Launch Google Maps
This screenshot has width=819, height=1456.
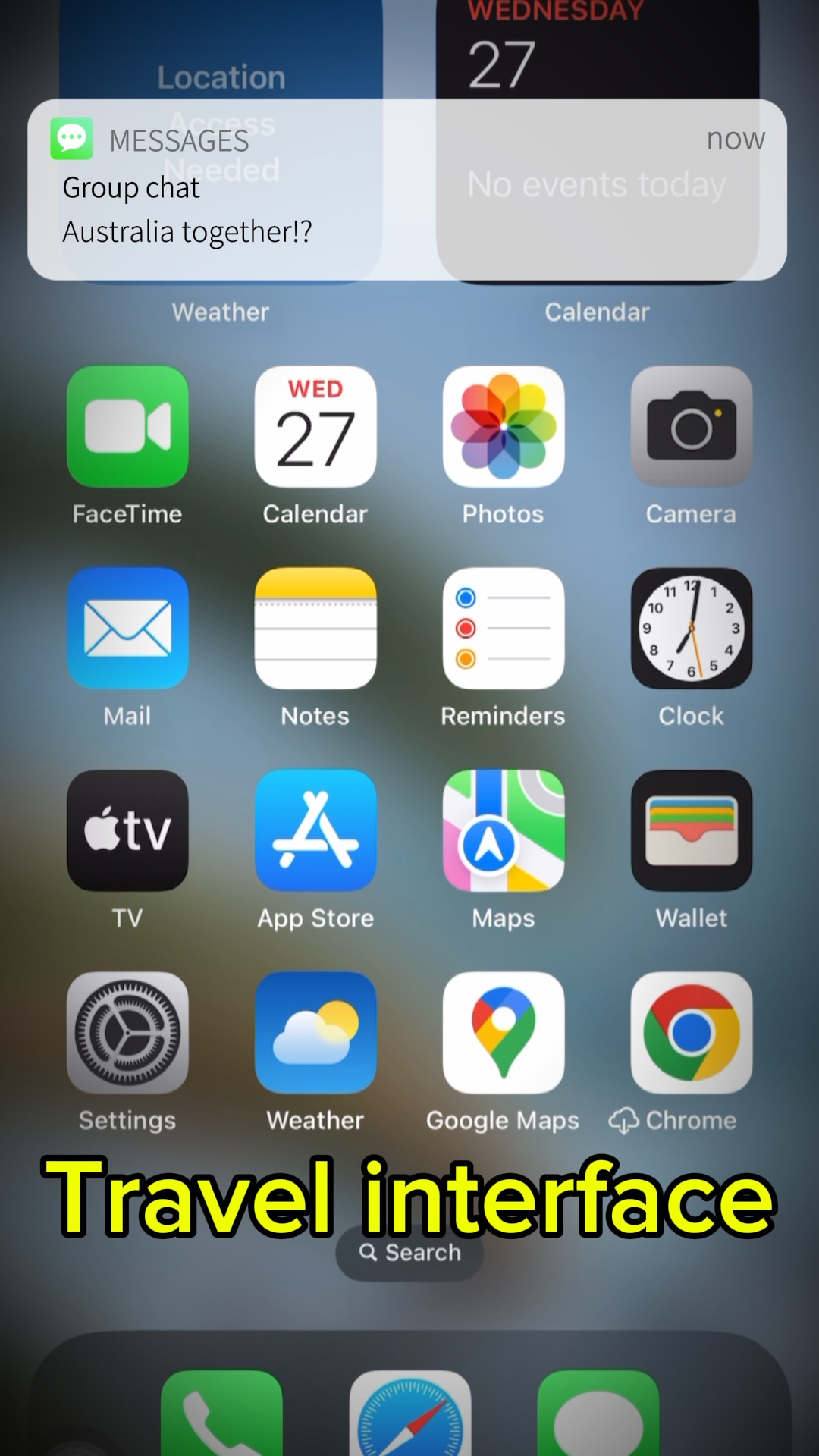[504, 1032]
